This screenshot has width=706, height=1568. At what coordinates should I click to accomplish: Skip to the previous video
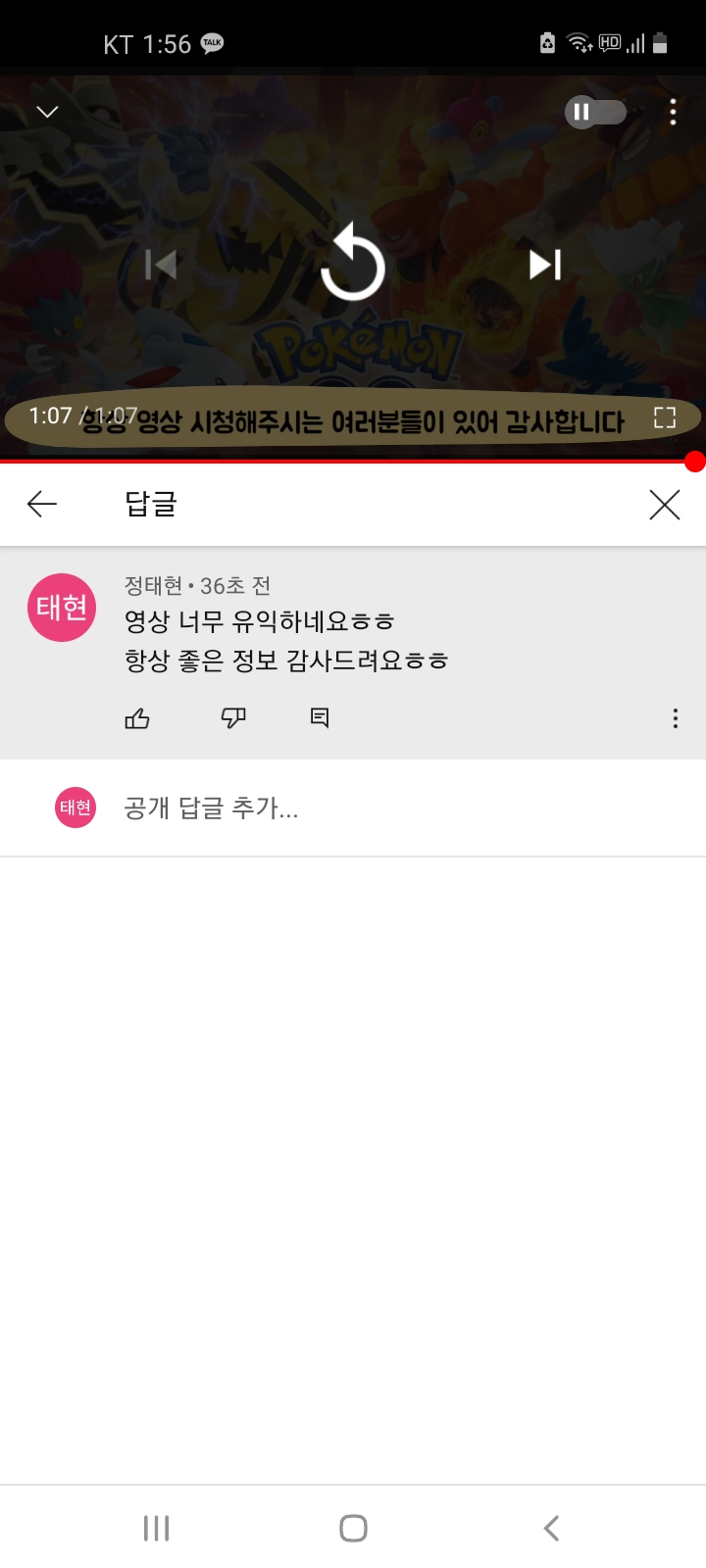point(161,265)
